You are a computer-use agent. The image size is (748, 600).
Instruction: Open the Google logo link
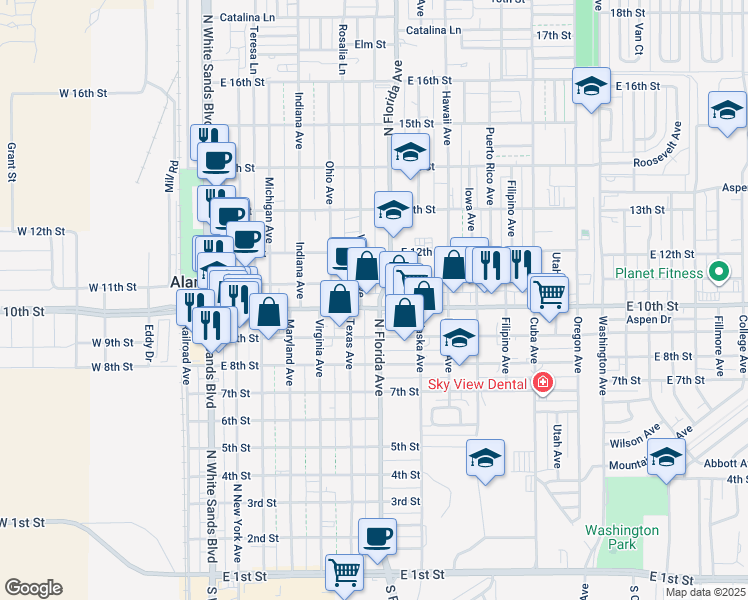33,588
